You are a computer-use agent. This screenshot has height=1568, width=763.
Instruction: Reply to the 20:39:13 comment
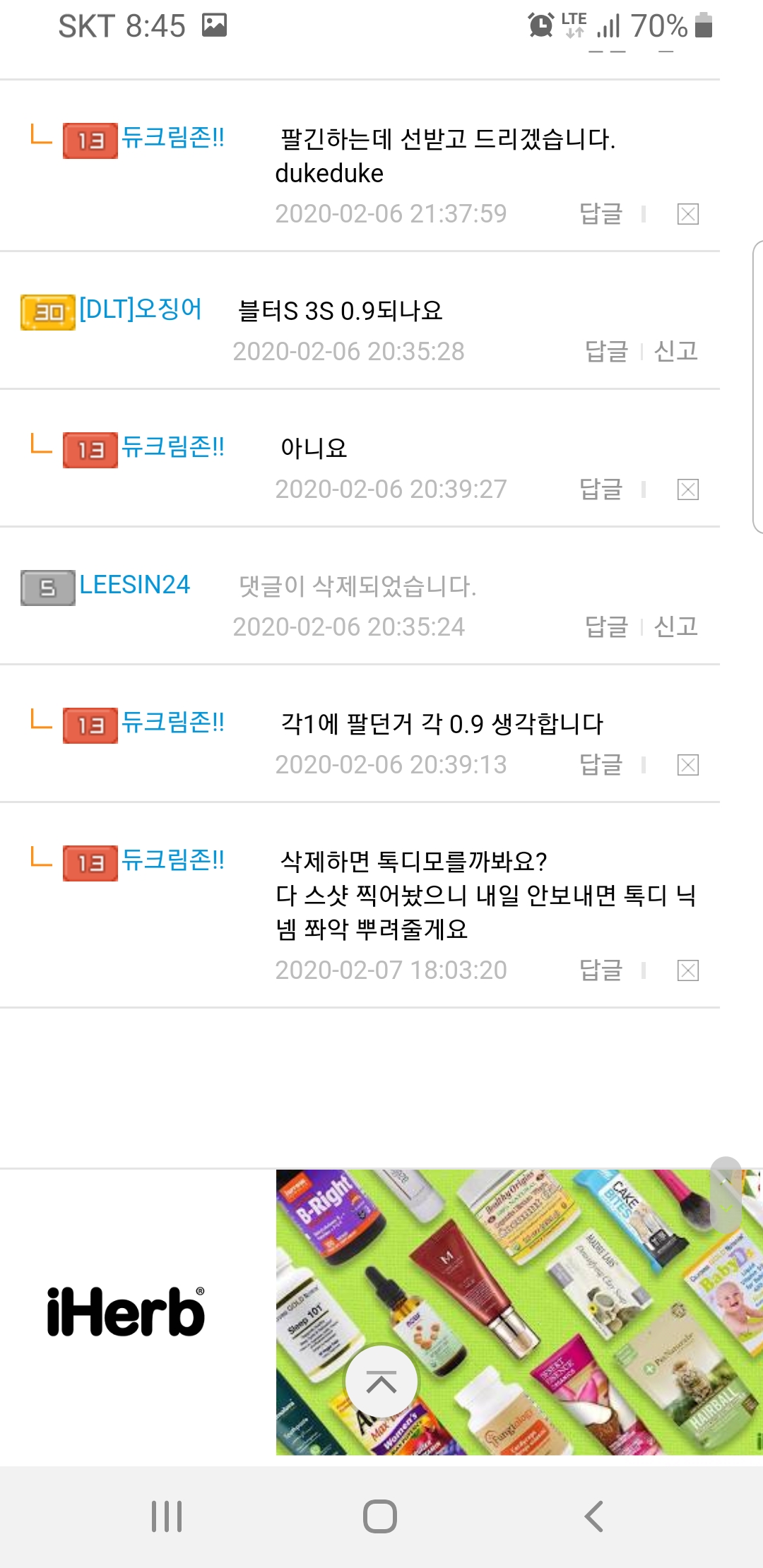tap(601, 764)
